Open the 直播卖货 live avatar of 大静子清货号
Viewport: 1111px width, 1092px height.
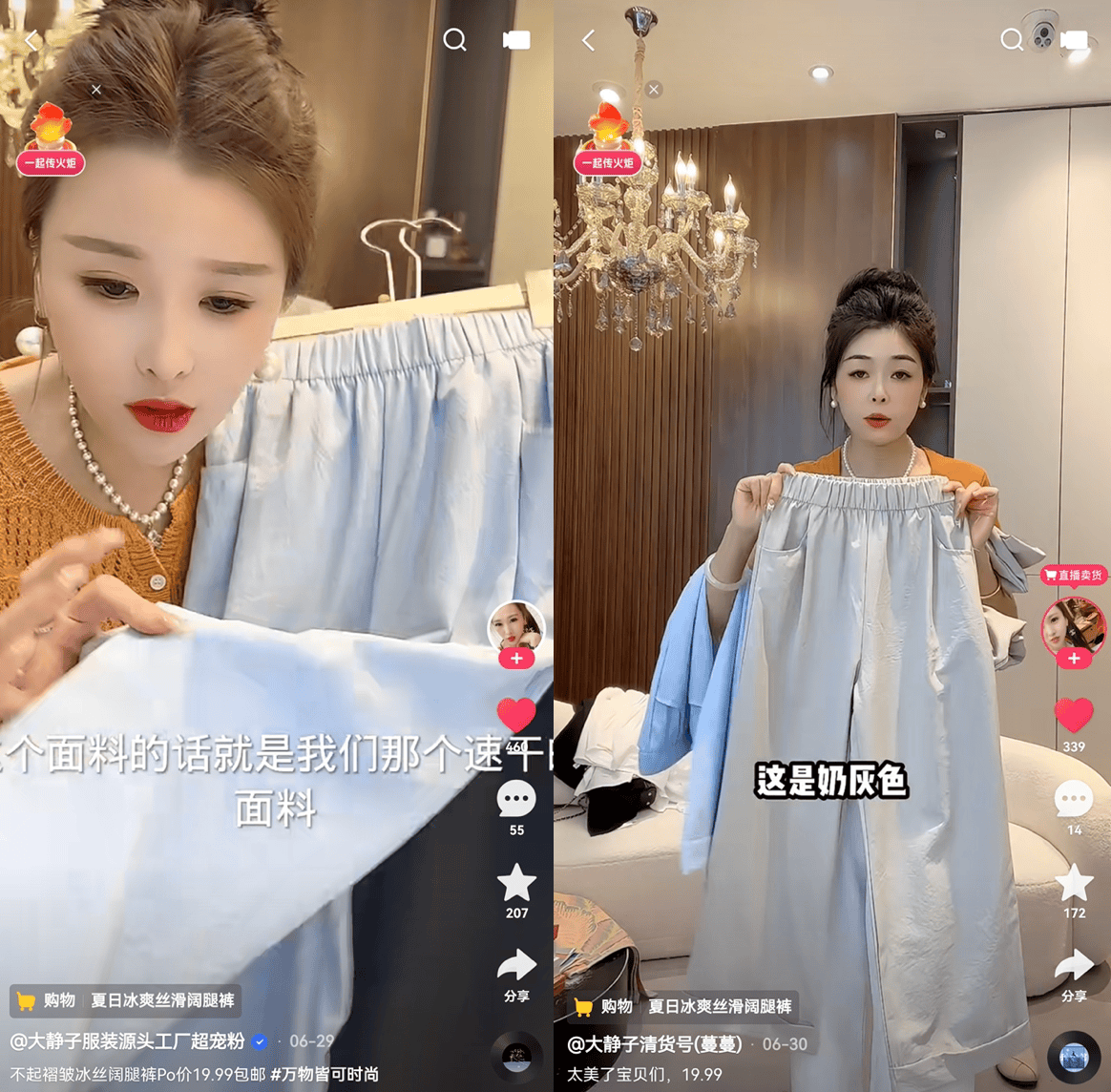1073,625
